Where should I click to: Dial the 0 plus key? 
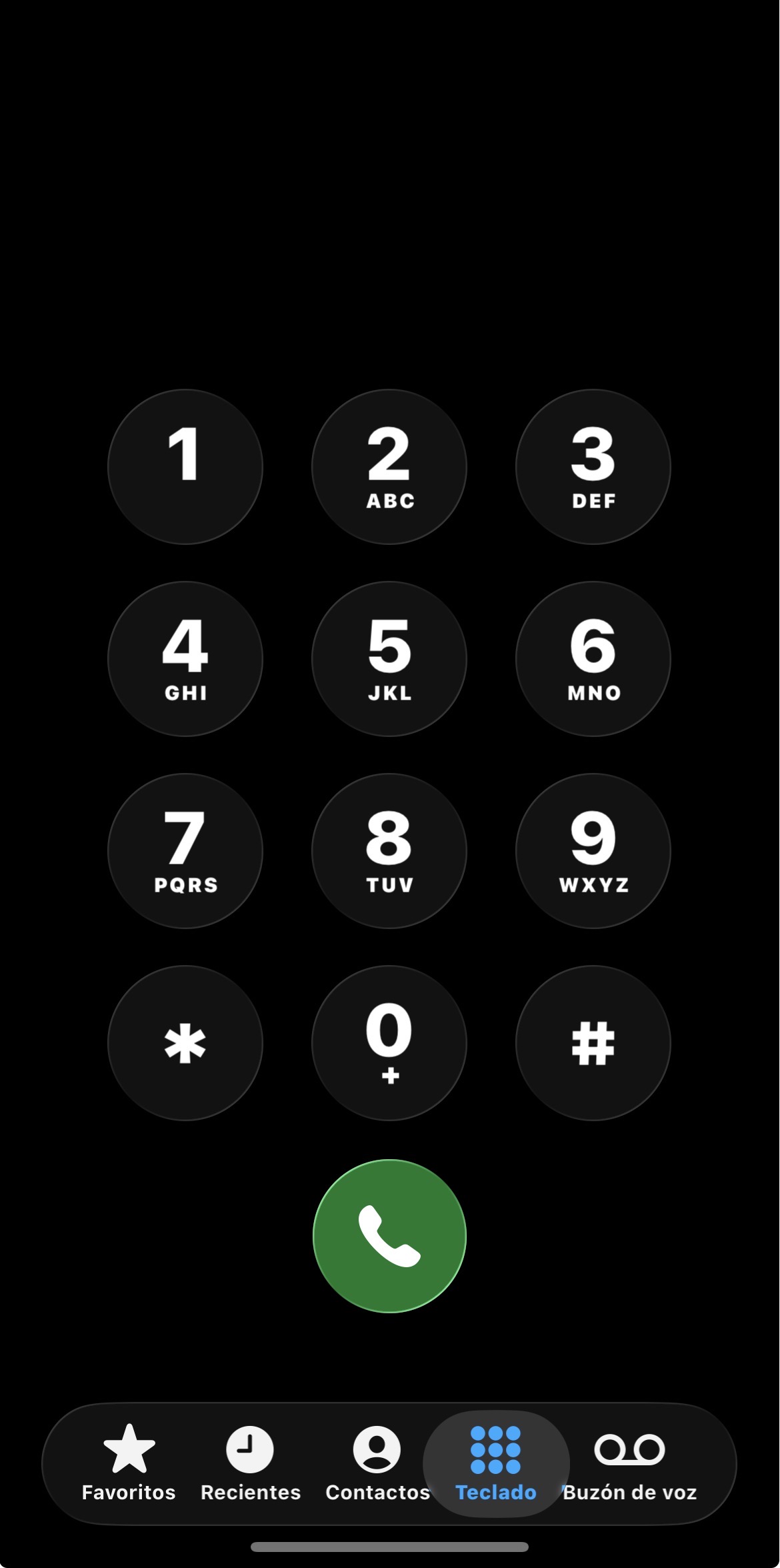pyautogui.click(x=389, y=1043)
